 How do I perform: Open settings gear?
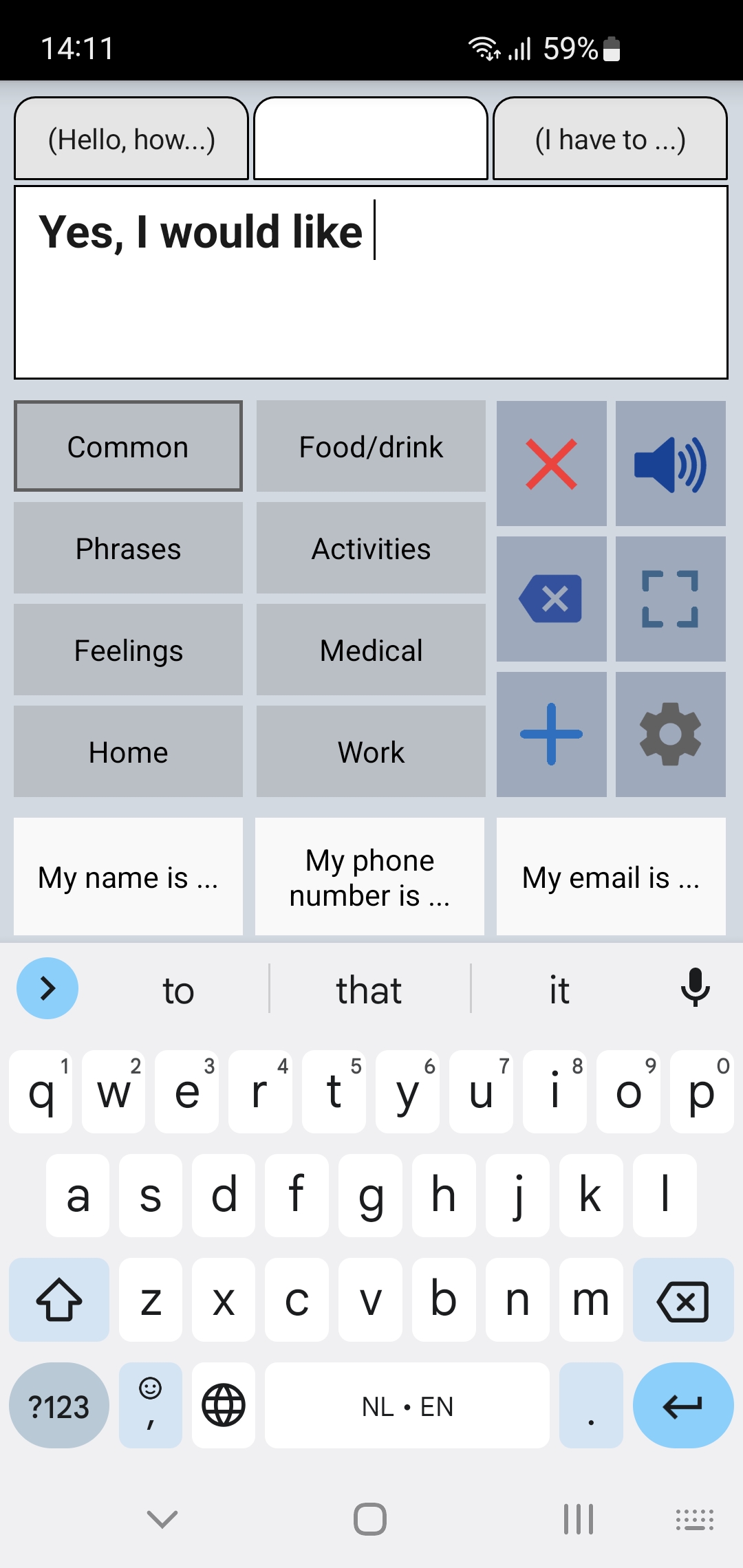click(671, 734)
